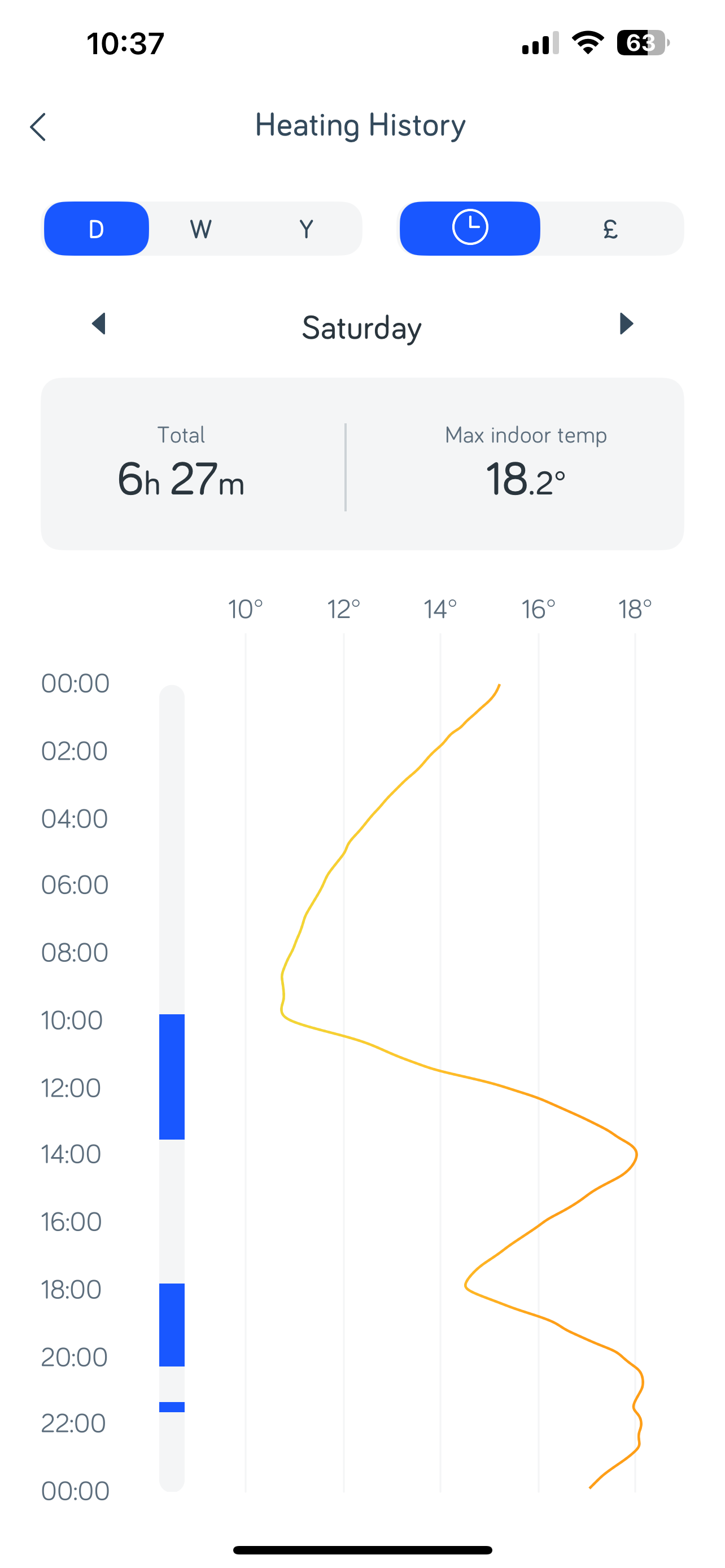Switch to the yearly Y view
This screenshot has width=725, height=1568.
pos(307,229)
